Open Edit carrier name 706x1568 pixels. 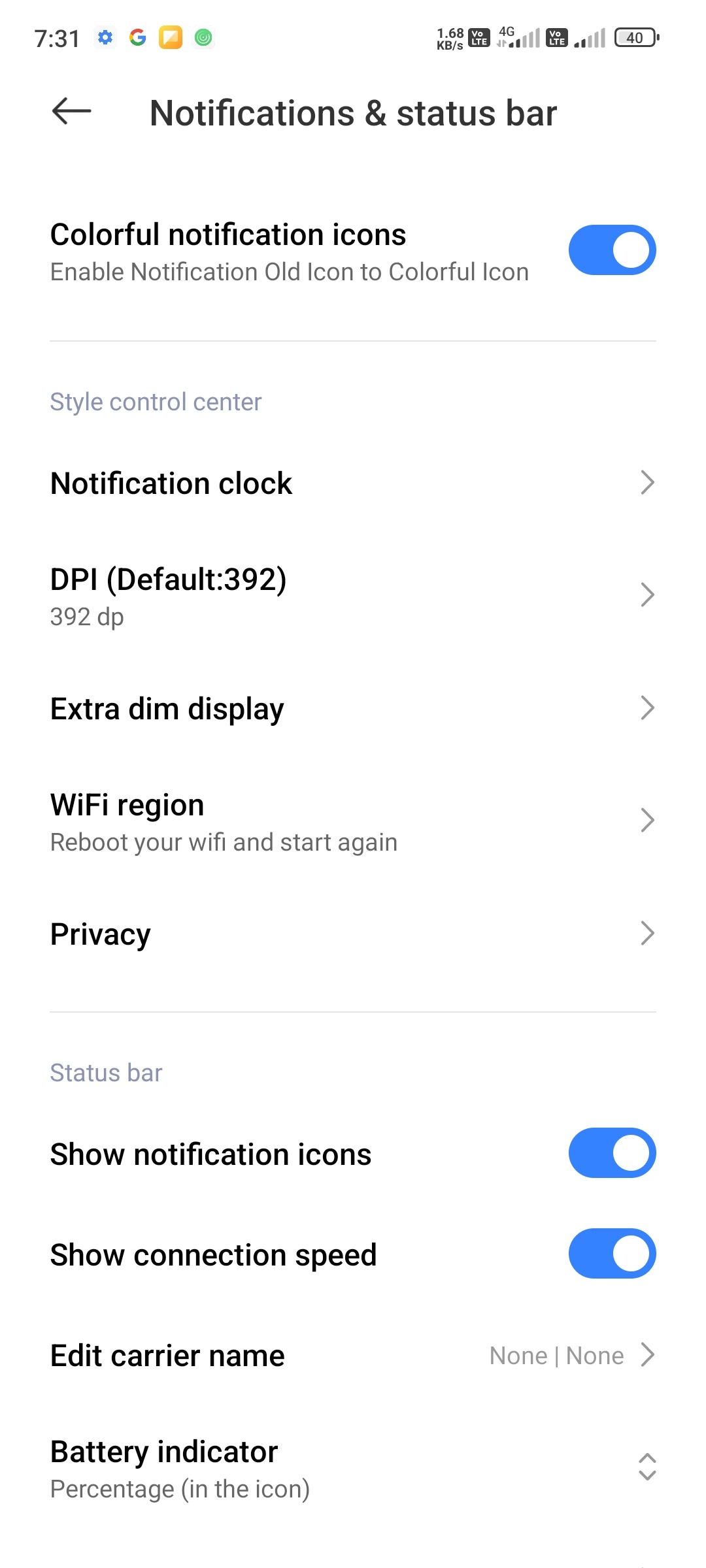[353, 1356]
